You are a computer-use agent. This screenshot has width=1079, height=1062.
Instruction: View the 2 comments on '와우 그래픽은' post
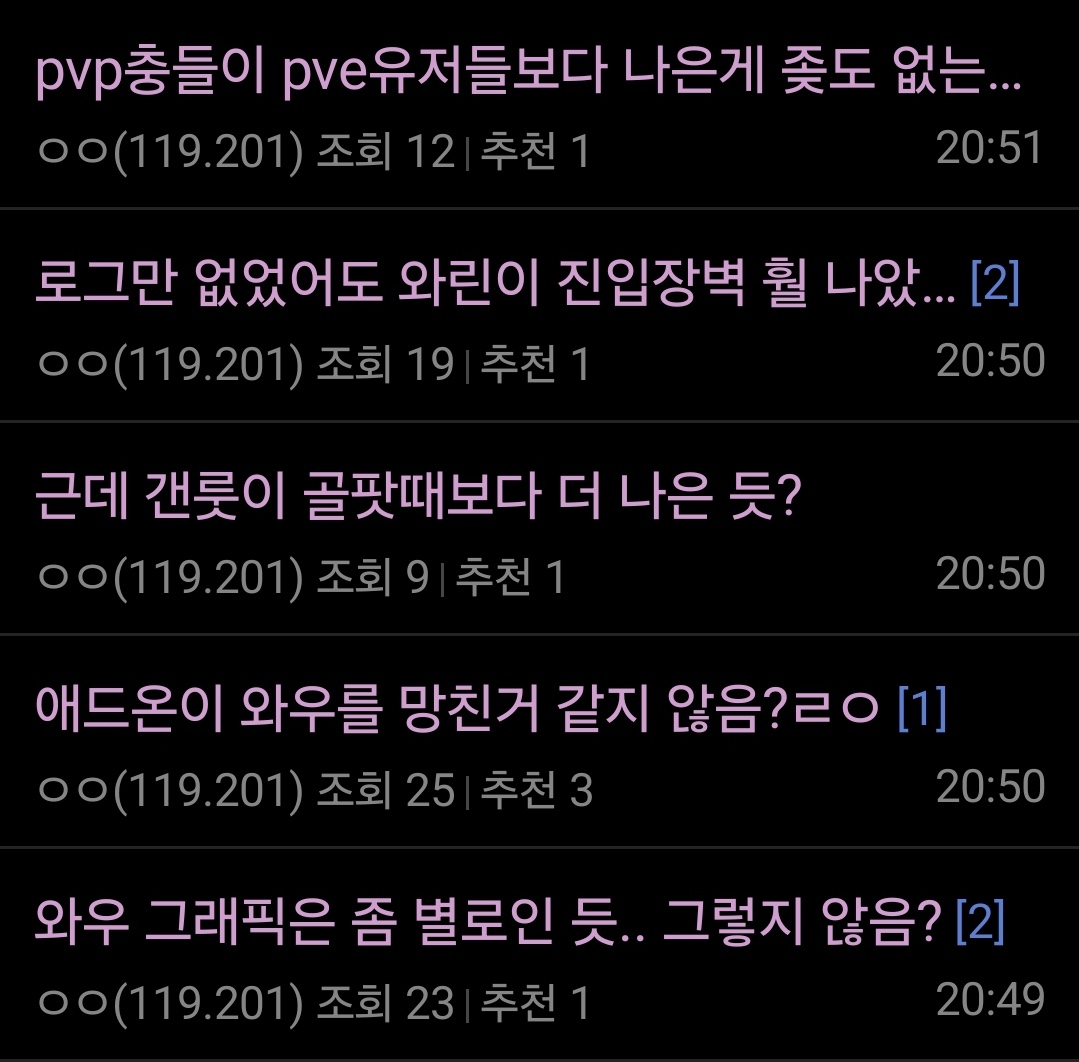pyautogui.click(x=980, y=922)
